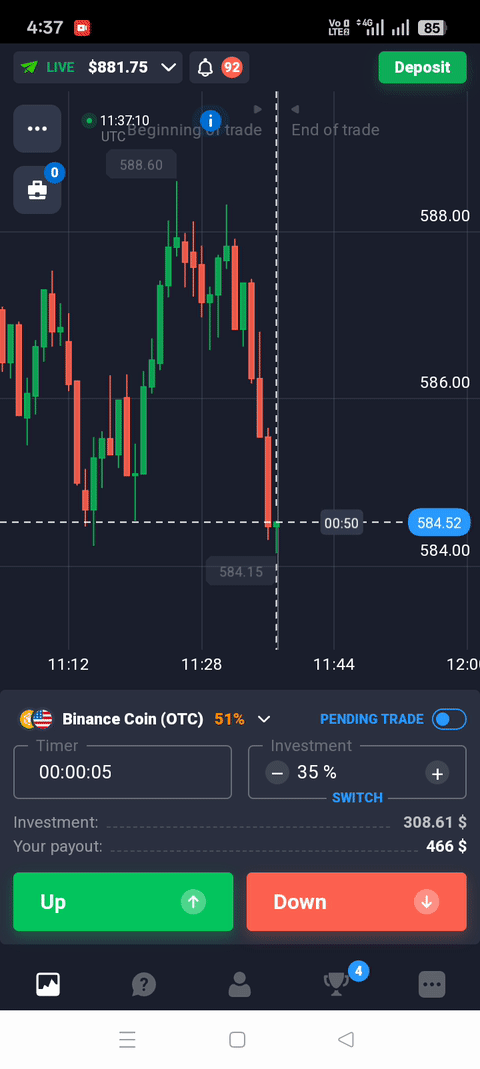Open the trophy tournaments tab
This screenshot has width=480, height=1069.
(x=335, y=983)
